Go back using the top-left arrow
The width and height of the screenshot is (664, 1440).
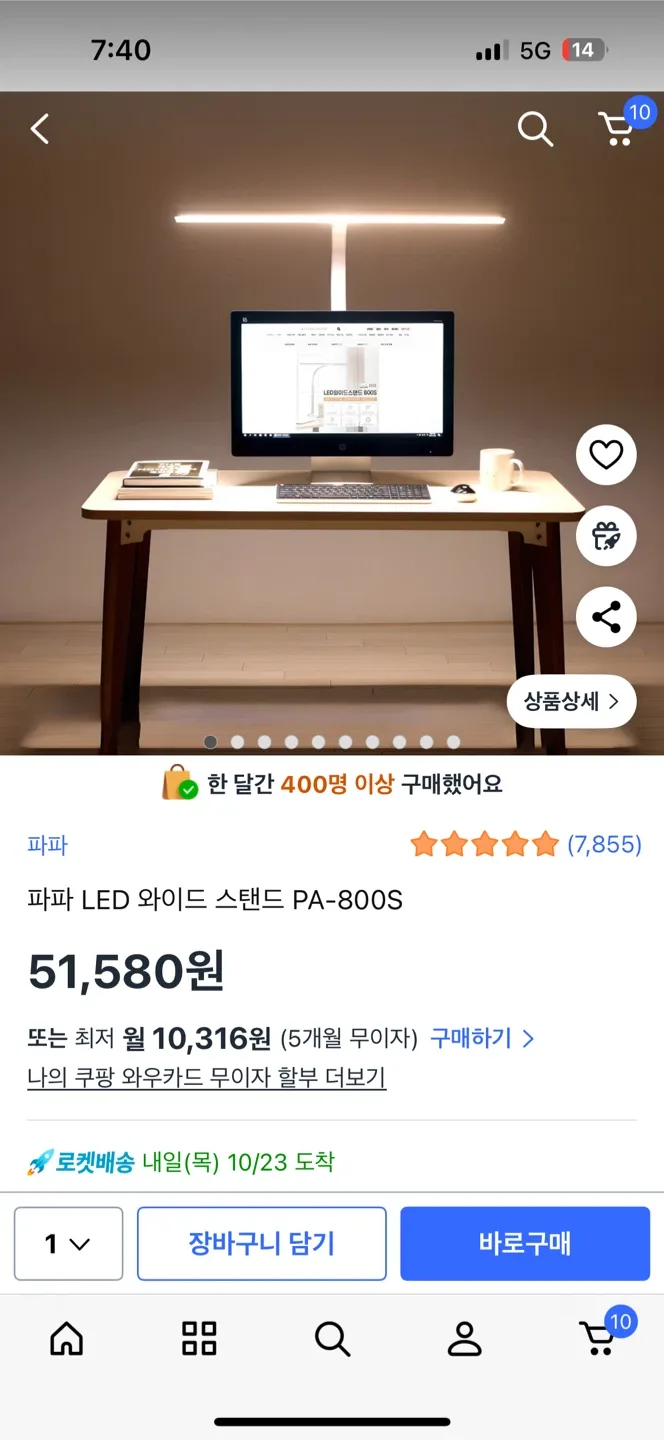tap(40, 129)
